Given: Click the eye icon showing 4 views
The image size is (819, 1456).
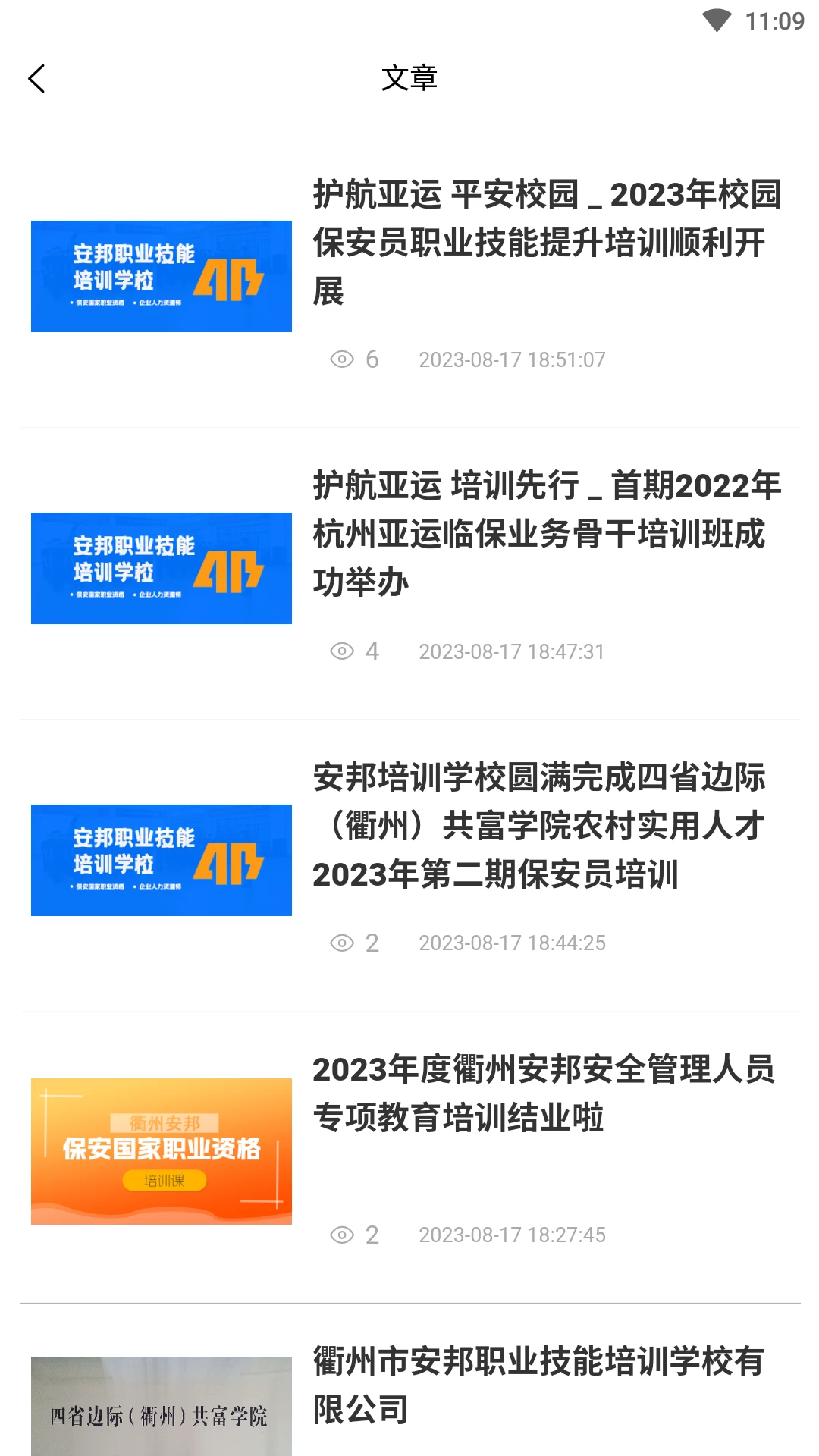Looking at the screenshot, I should pyautogui.click(x=341, y=651).
